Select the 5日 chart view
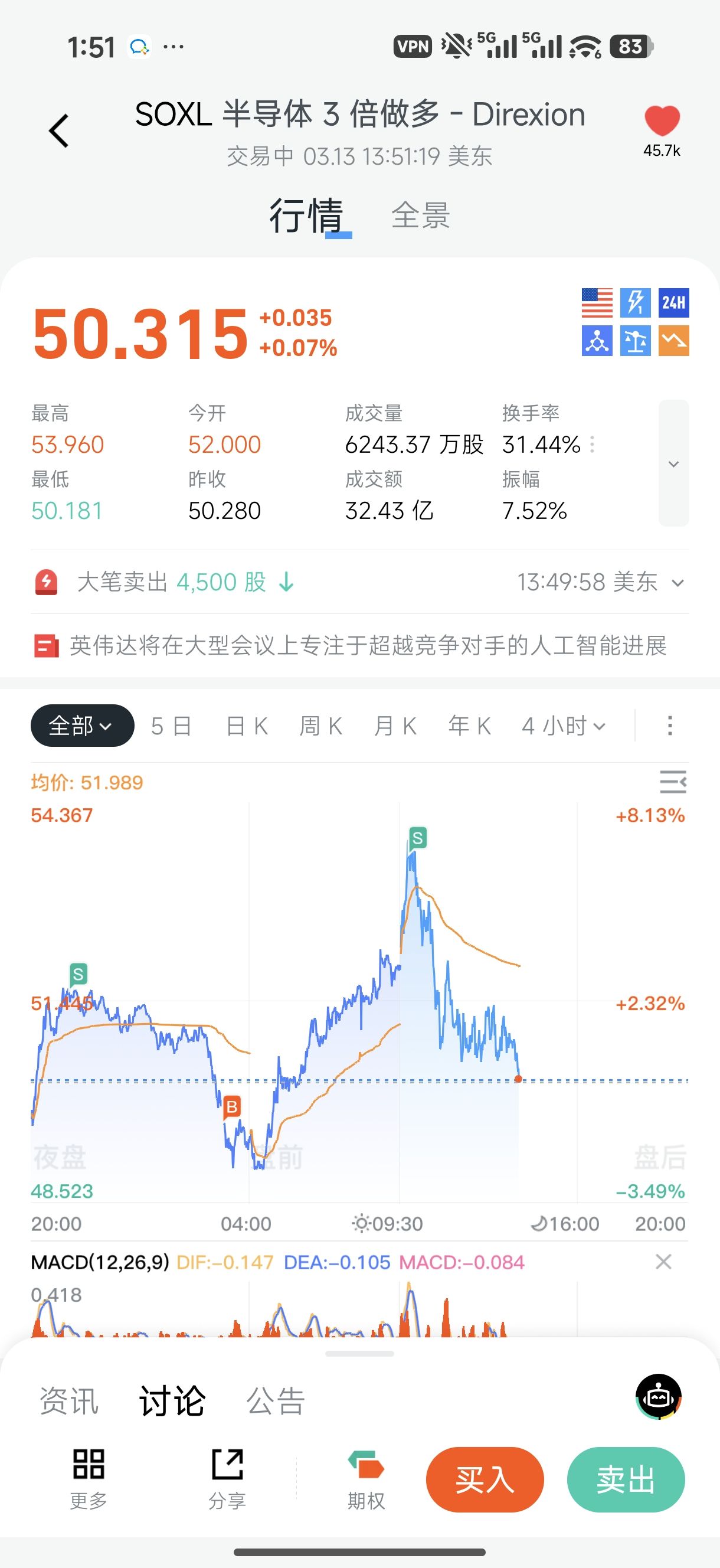Screen dimensions: 720x1568 171,726
